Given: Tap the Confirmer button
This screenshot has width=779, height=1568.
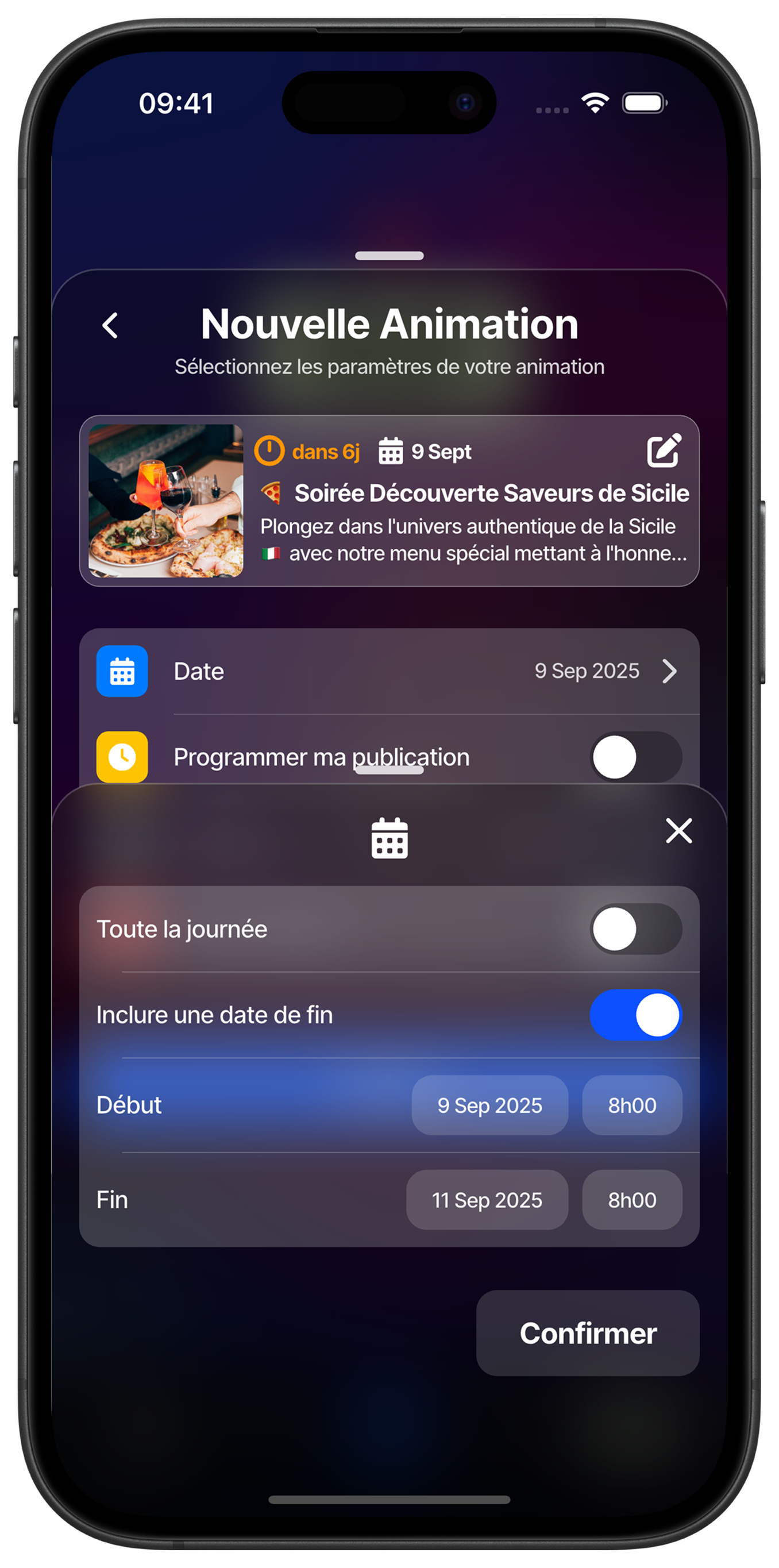Looking at the screenshot, I should pos(587,1334).
